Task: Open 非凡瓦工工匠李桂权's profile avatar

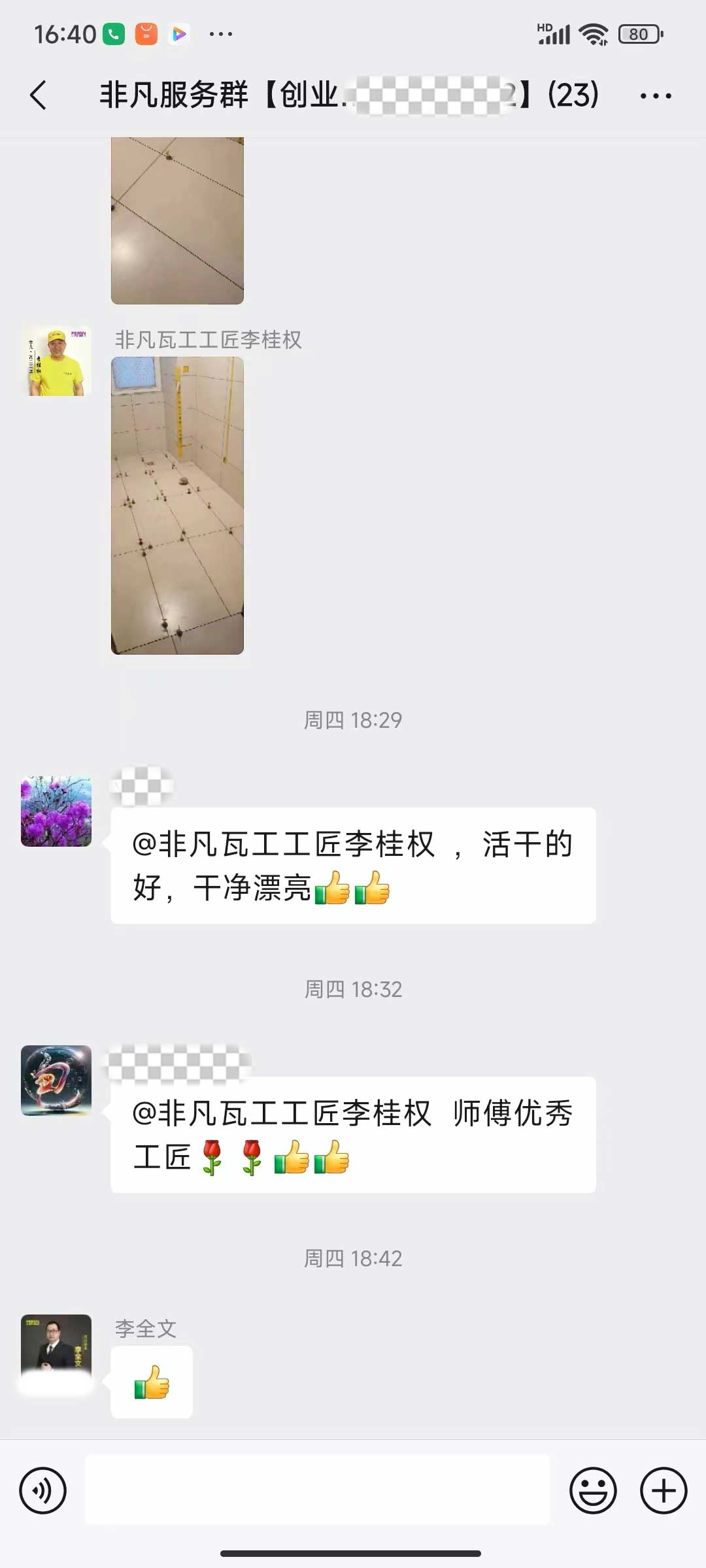Action: [x=56, y=361]
